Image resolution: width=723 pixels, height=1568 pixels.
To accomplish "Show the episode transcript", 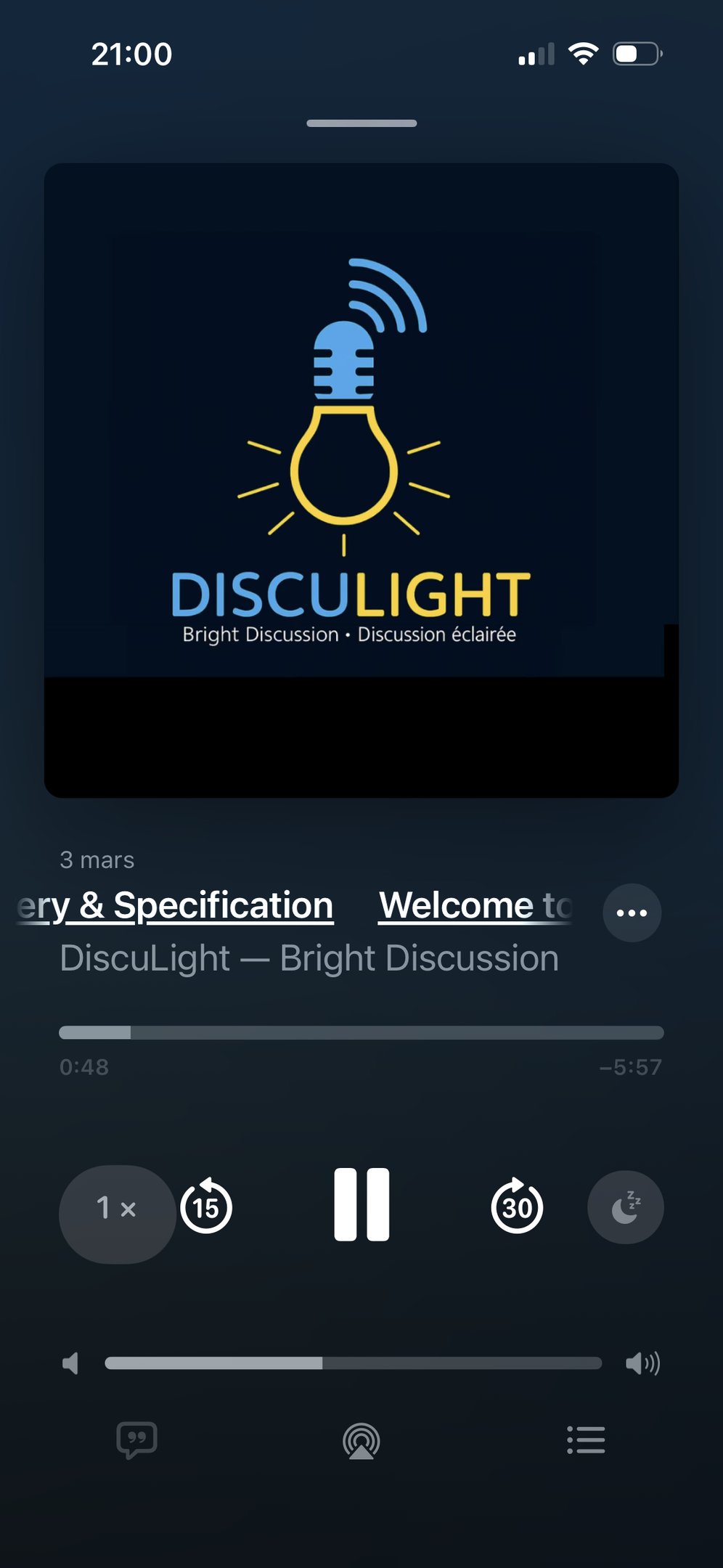I will [136, 1440].
